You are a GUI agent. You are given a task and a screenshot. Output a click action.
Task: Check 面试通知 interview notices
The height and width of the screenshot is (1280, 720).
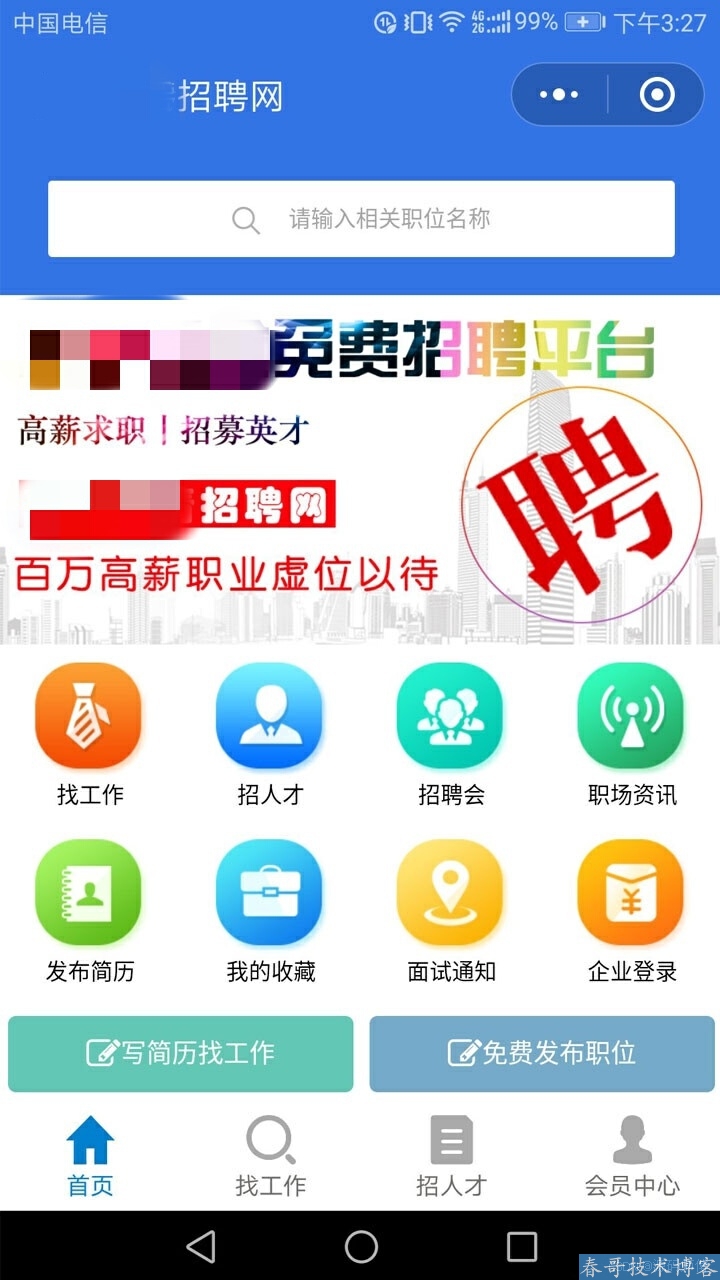[x=450, y=893]
